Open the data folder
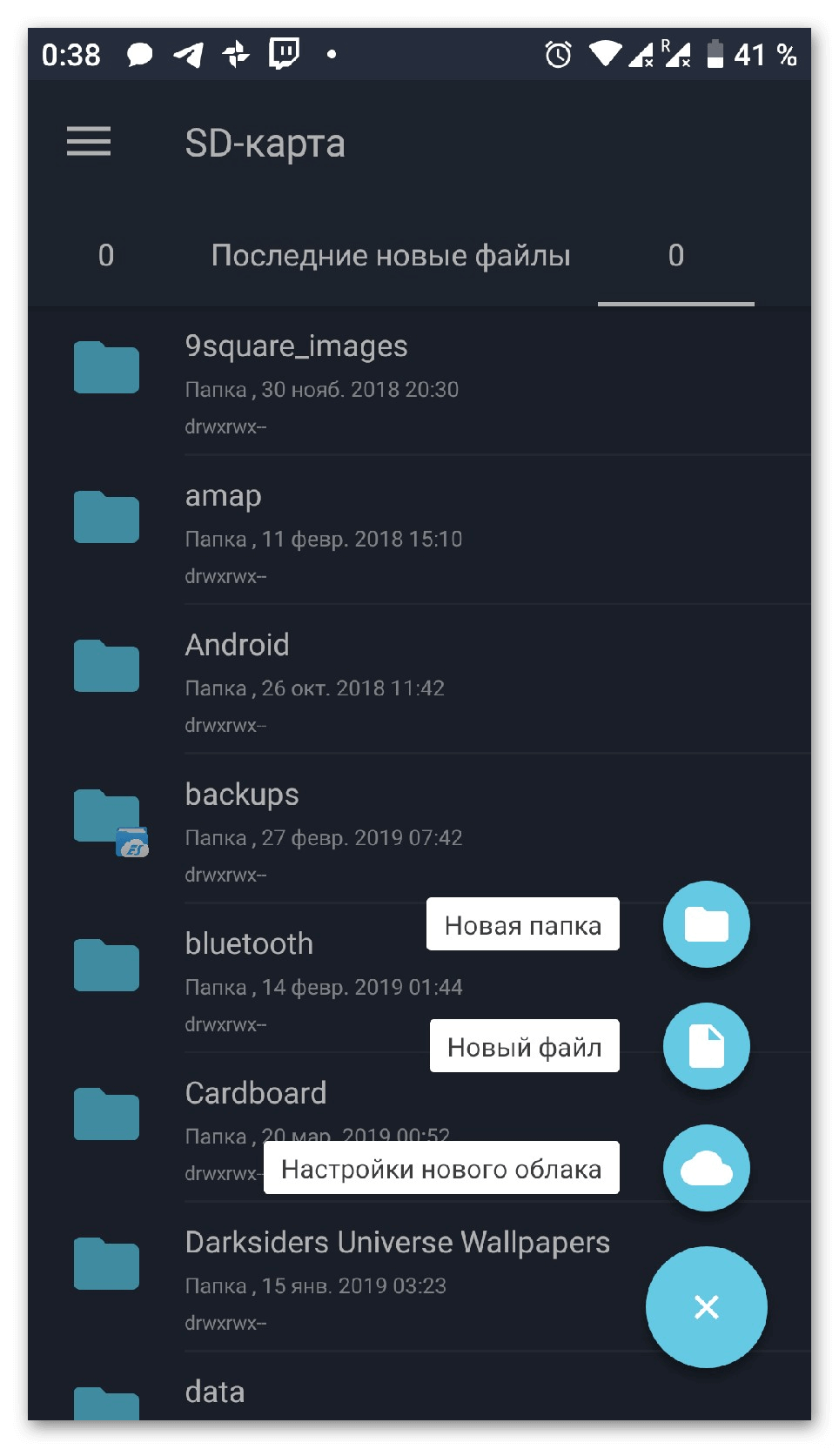 coord(215,1392)
